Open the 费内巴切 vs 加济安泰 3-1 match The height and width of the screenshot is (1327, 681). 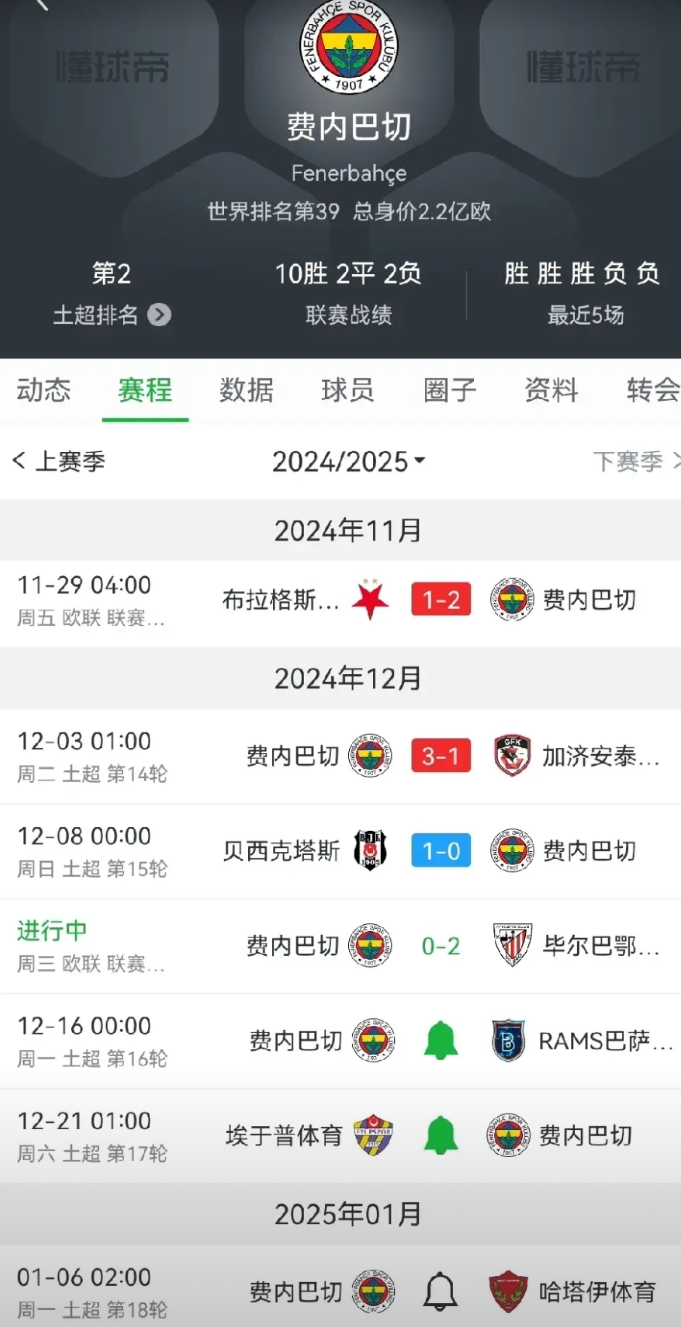click(x=340, y=757)
